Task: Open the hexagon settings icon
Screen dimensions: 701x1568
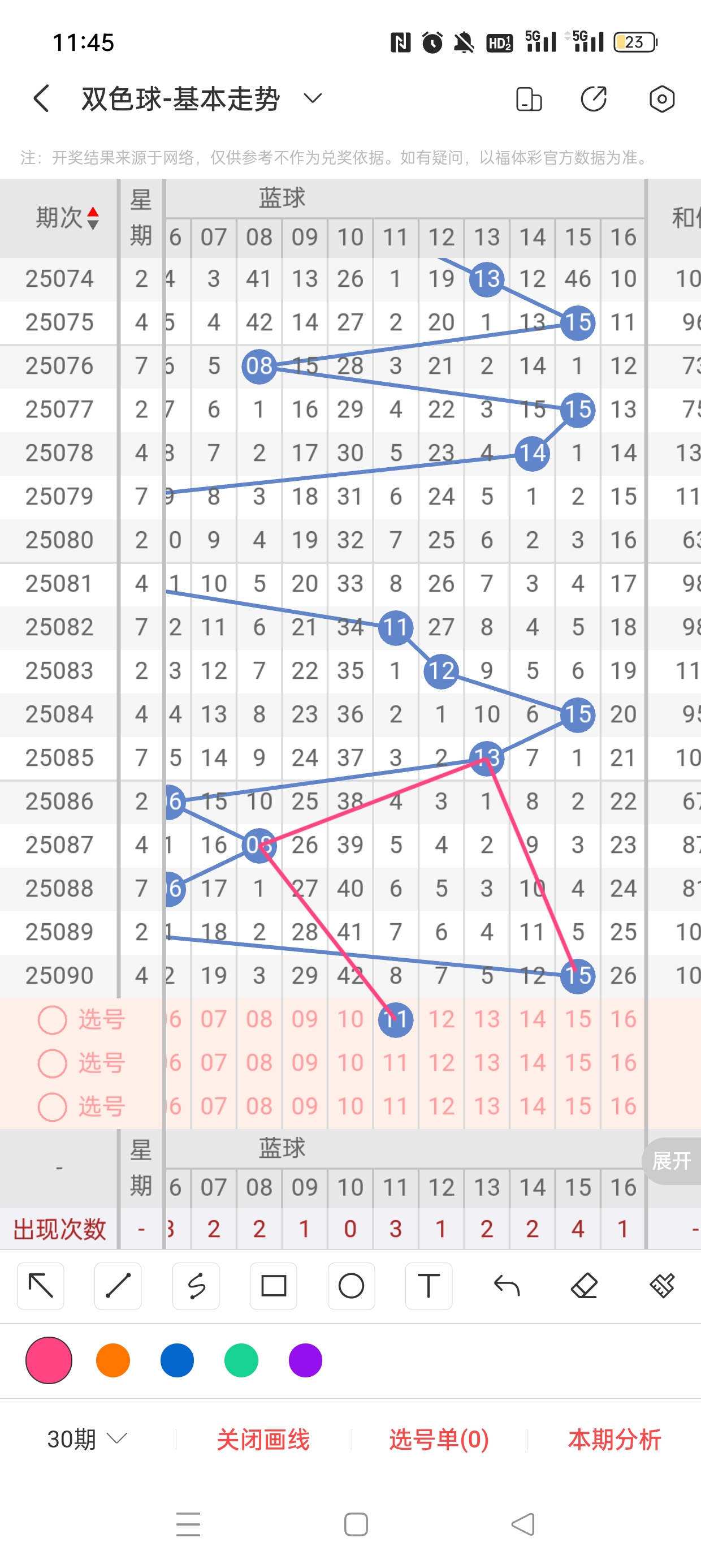Action: (x=661, y=98)
